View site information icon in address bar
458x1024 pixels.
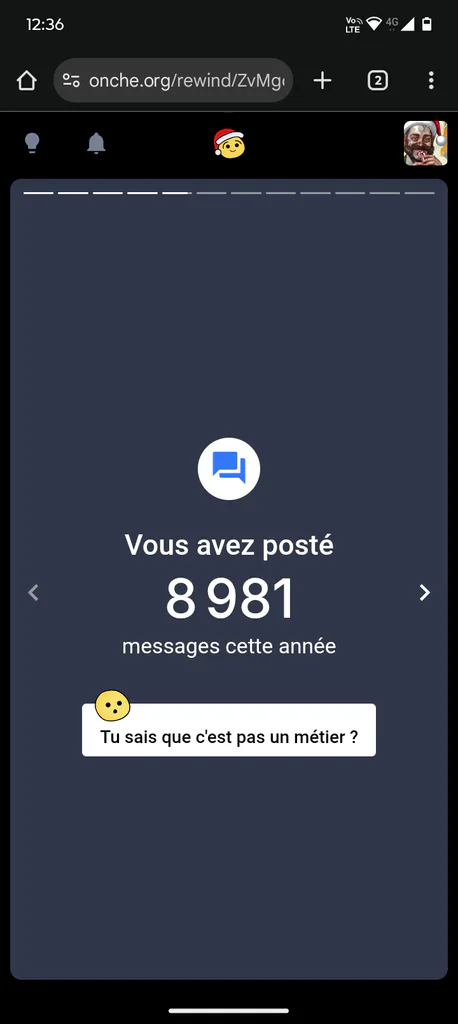point(71,80)
